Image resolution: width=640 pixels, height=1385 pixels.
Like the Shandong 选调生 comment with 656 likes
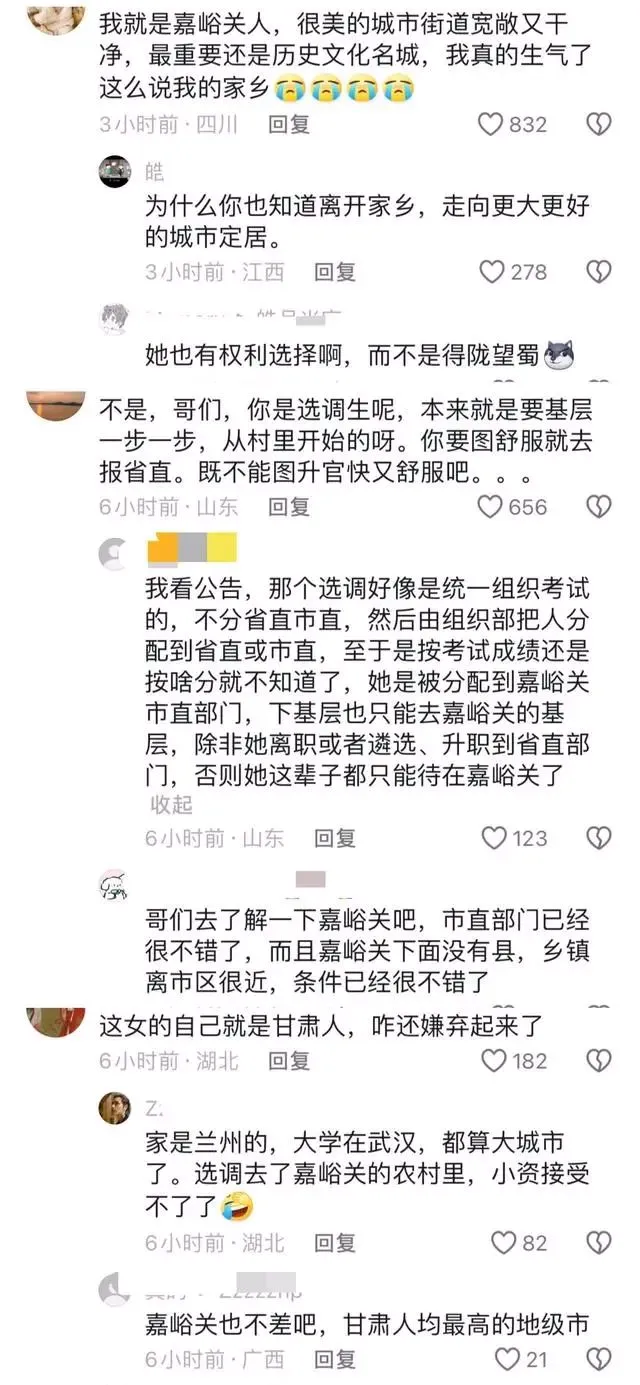[x=491, y=507]
